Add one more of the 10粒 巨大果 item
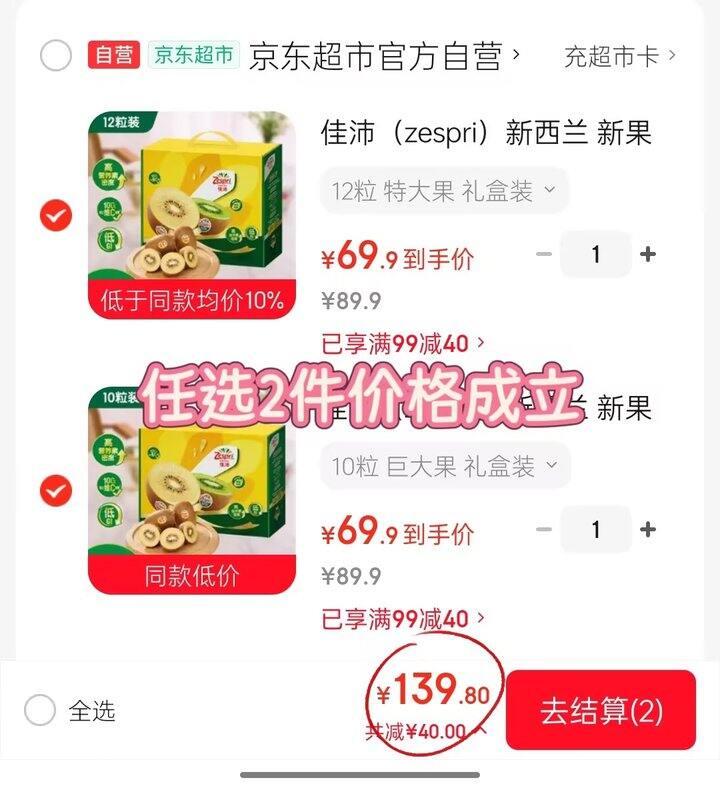 (x=648, y=529)
